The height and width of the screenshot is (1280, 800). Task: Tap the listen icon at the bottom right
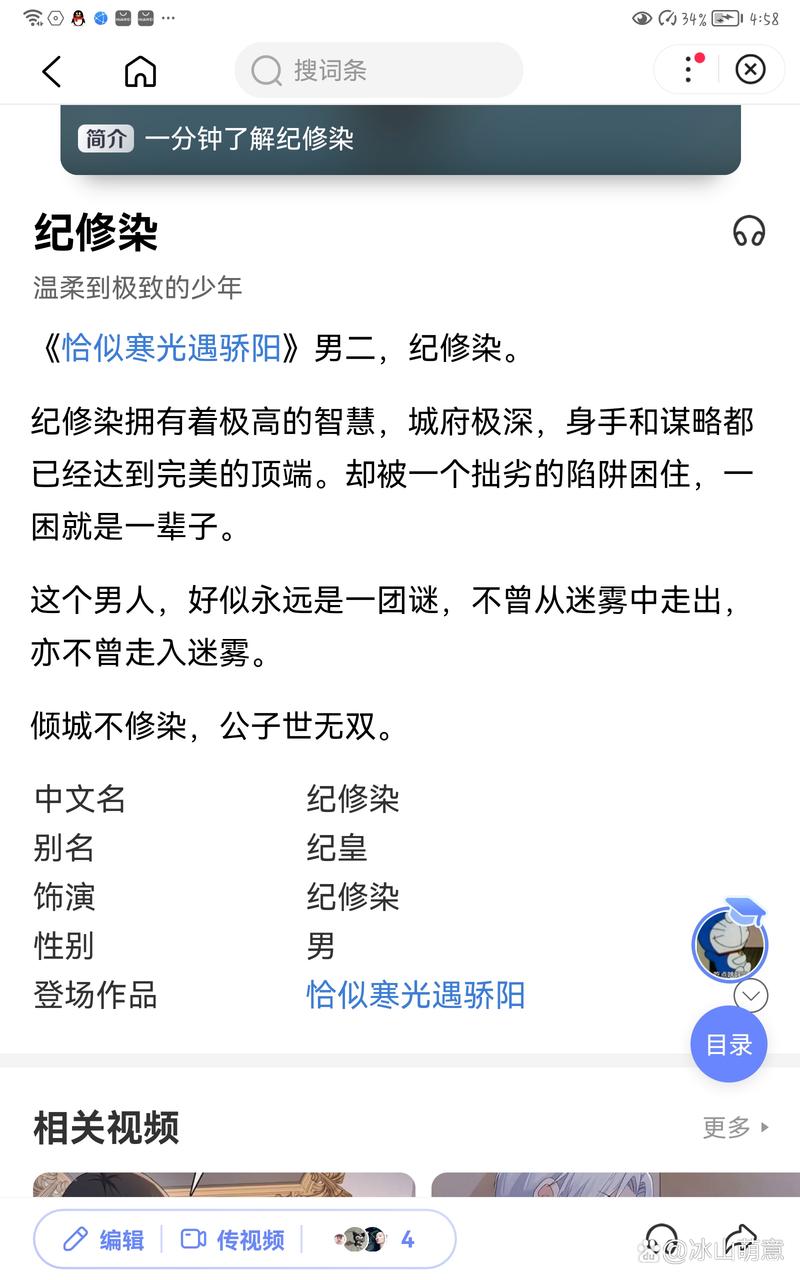[x=663, y=1239]
